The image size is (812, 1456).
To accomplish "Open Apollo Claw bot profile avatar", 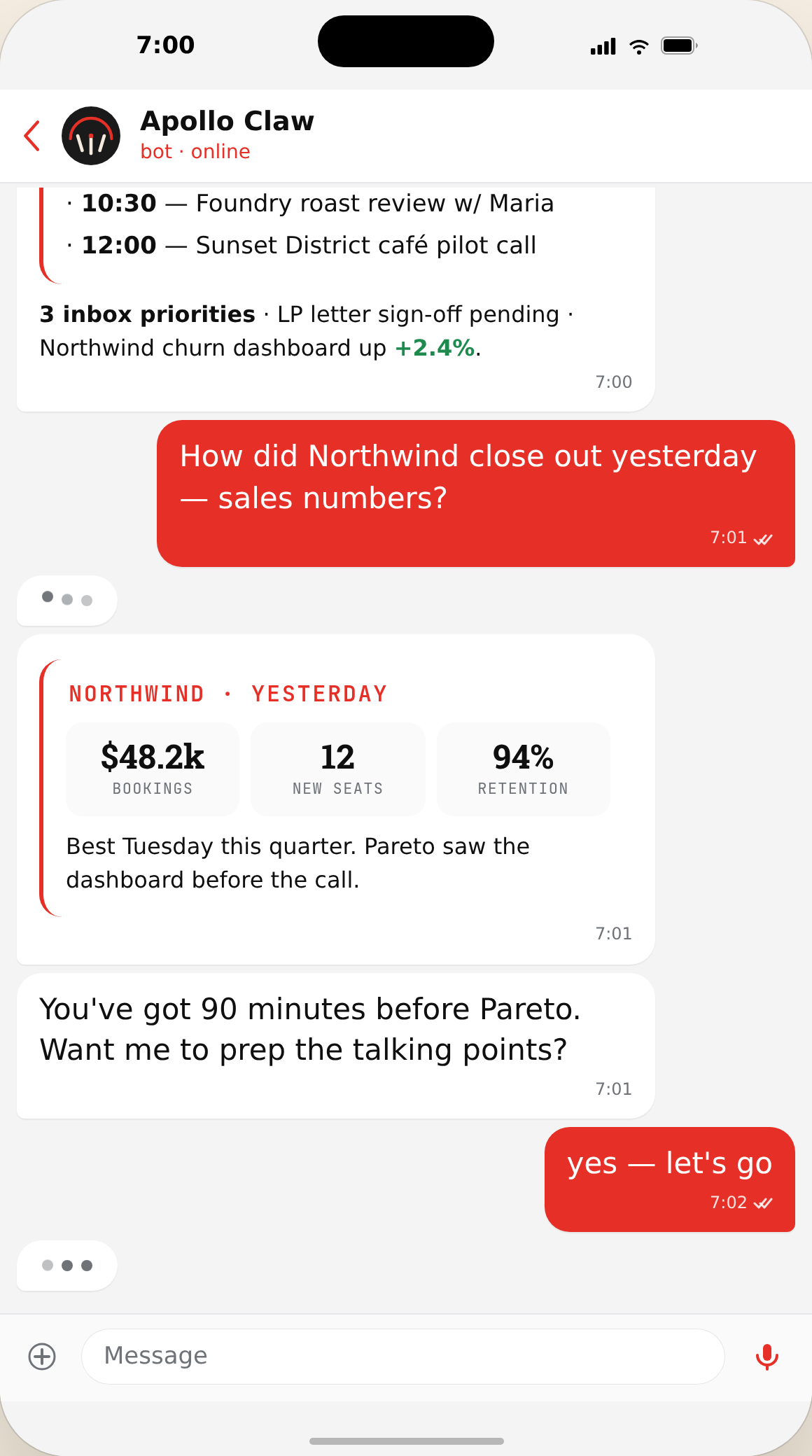I will click(91, 136).
